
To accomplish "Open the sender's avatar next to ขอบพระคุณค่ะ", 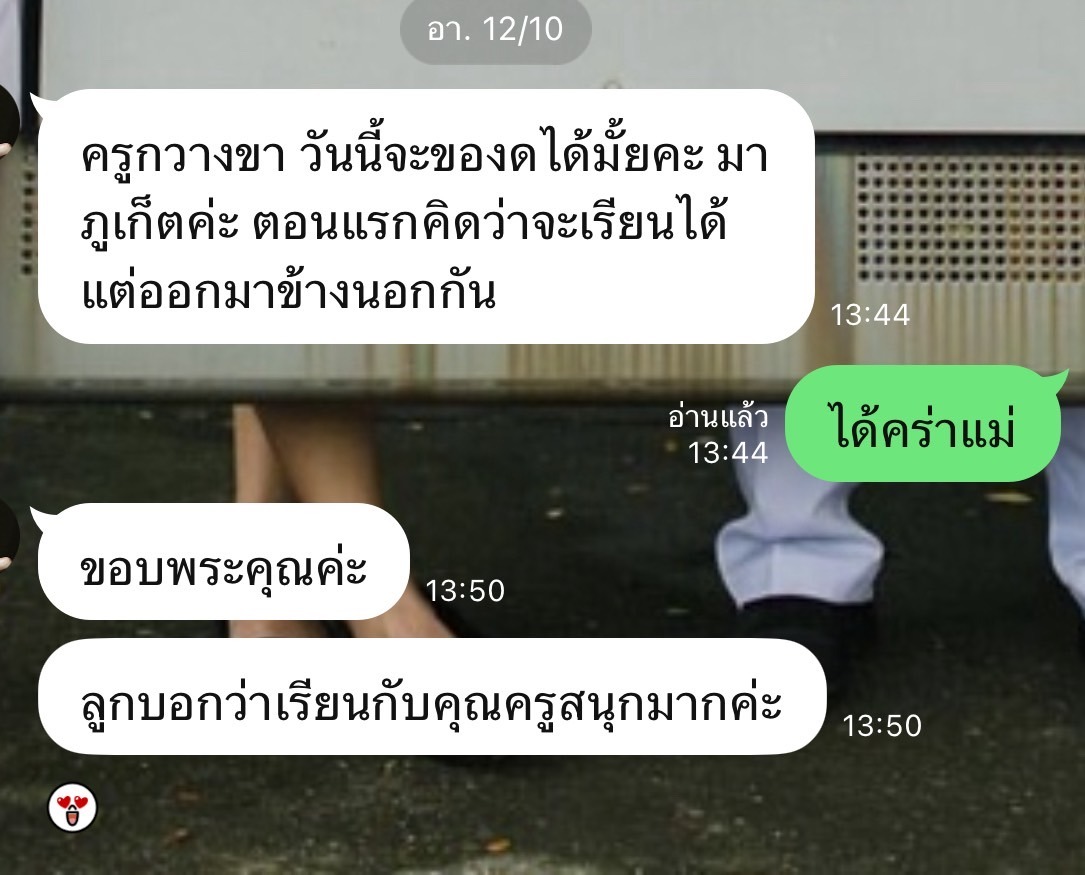I will [x=8, y=536].
